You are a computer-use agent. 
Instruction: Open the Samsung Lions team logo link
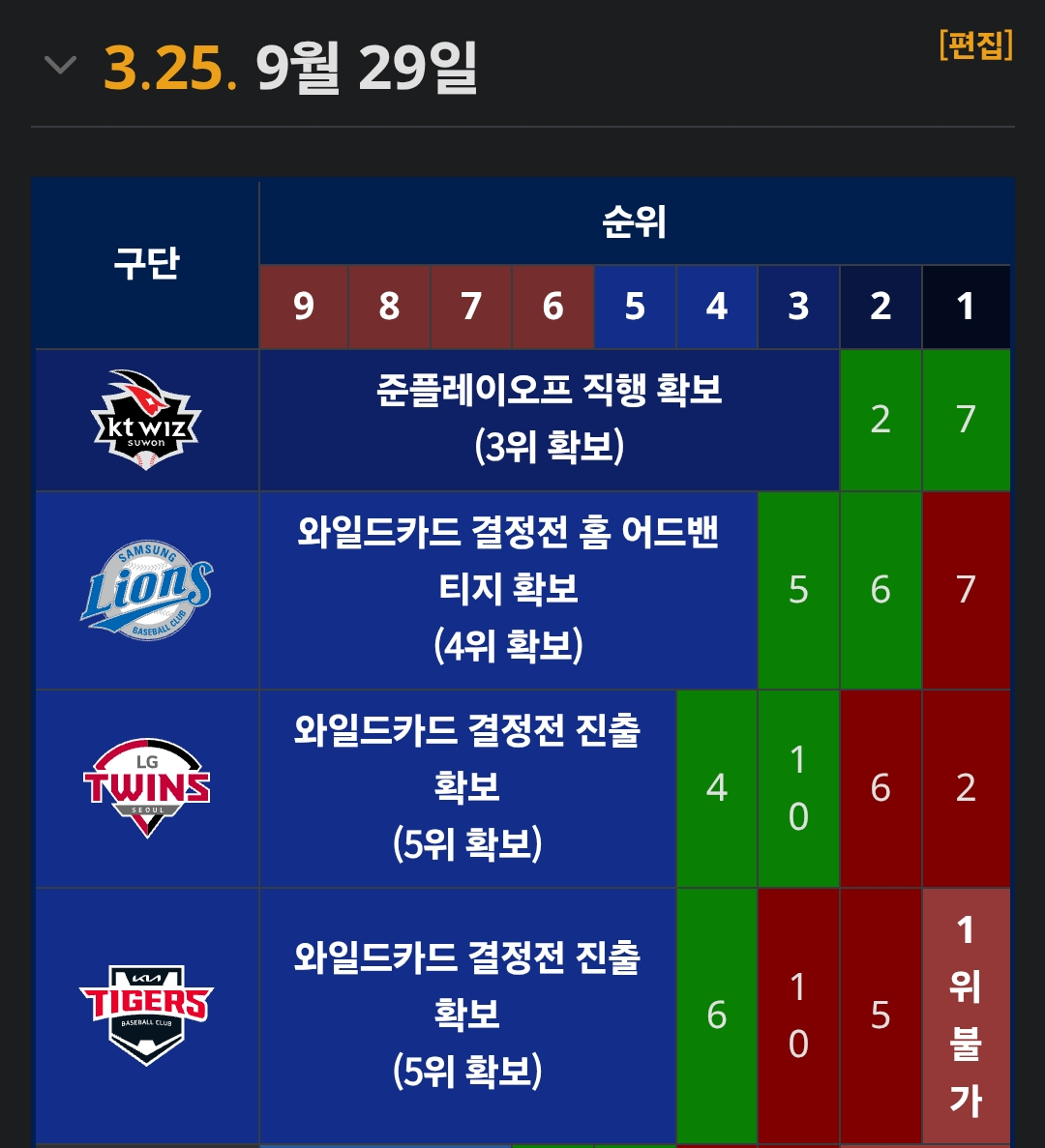[x=146, y=590]
